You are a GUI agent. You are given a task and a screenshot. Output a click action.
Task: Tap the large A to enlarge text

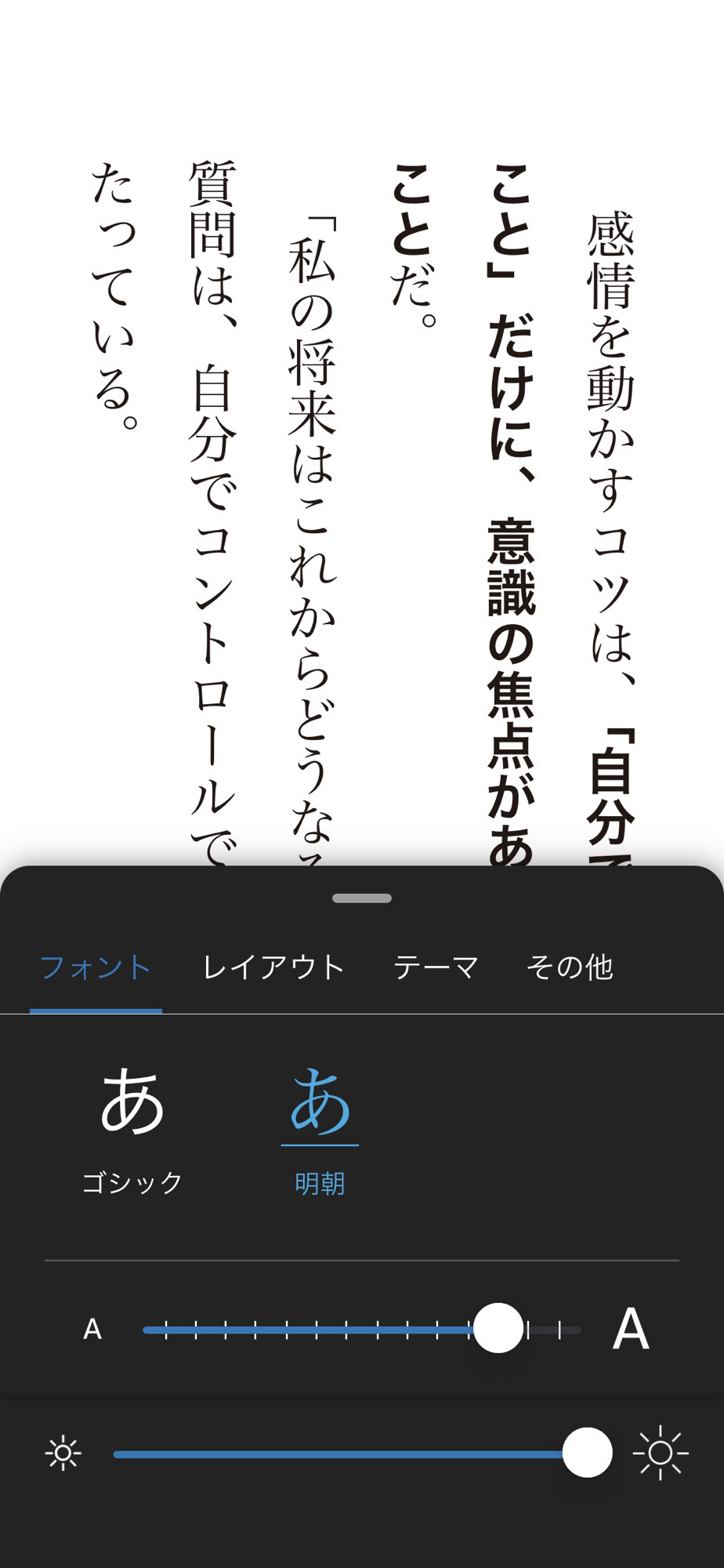pos(631,1330)
